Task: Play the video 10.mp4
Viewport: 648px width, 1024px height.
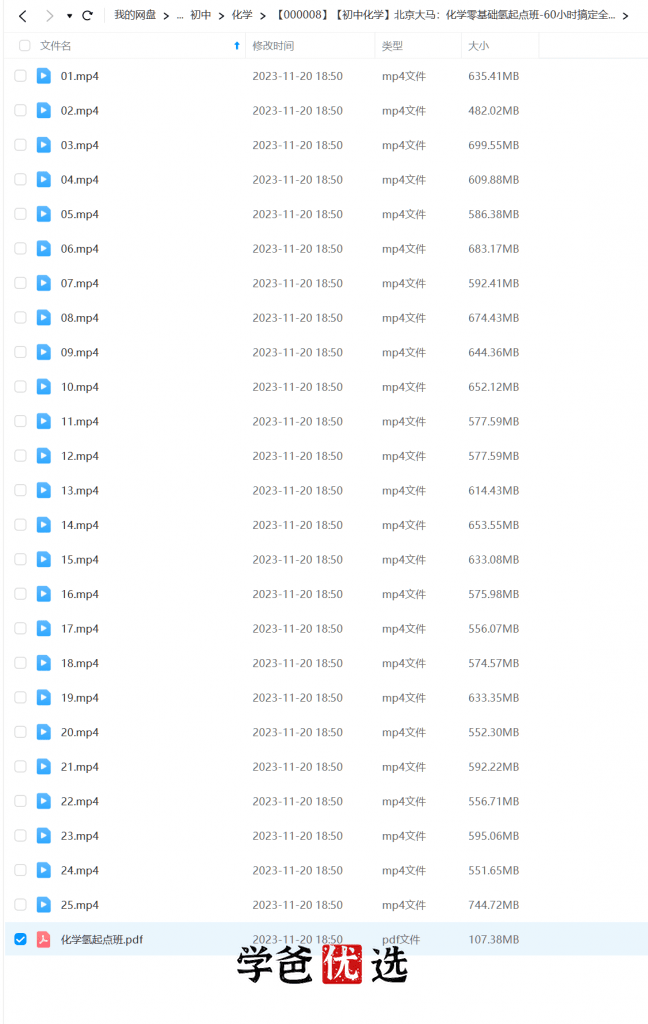Action: point(79,387)
